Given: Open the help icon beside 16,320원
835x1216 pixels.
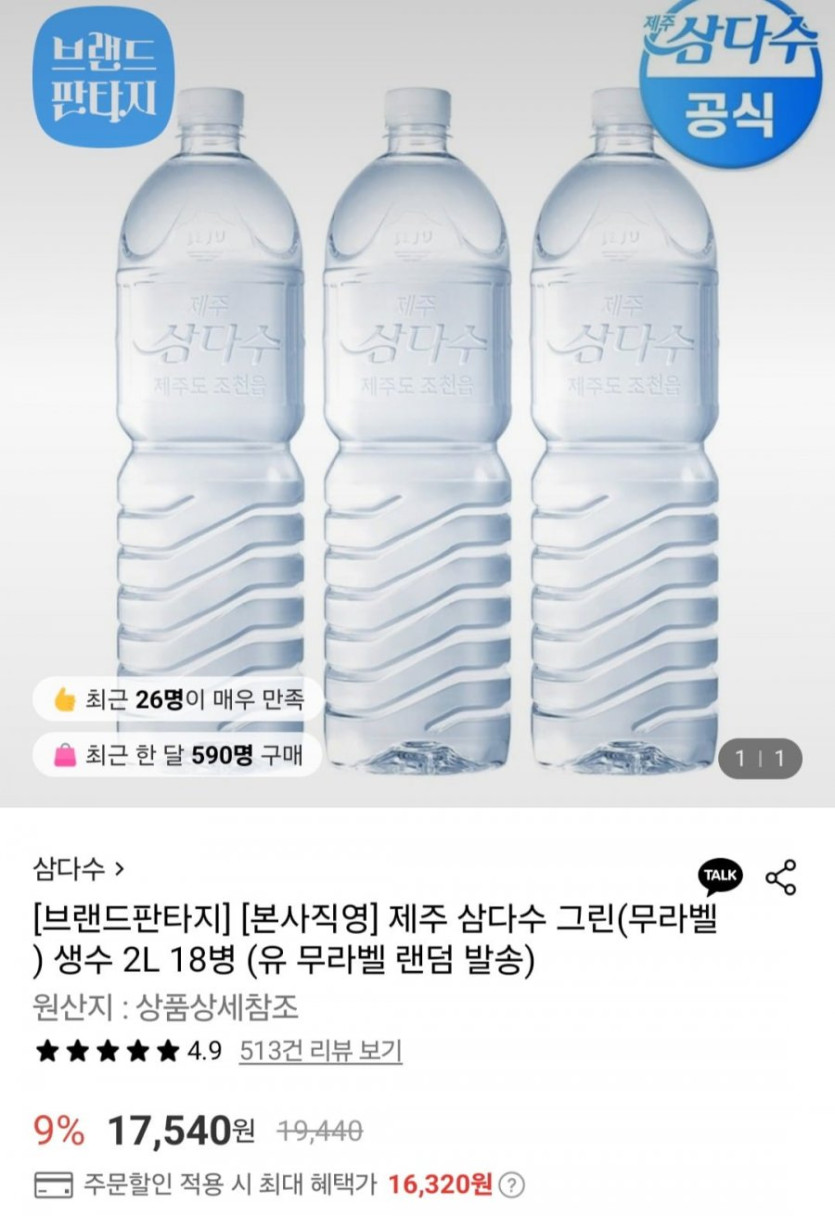Looking at the screenshot, I should 511,1186.
